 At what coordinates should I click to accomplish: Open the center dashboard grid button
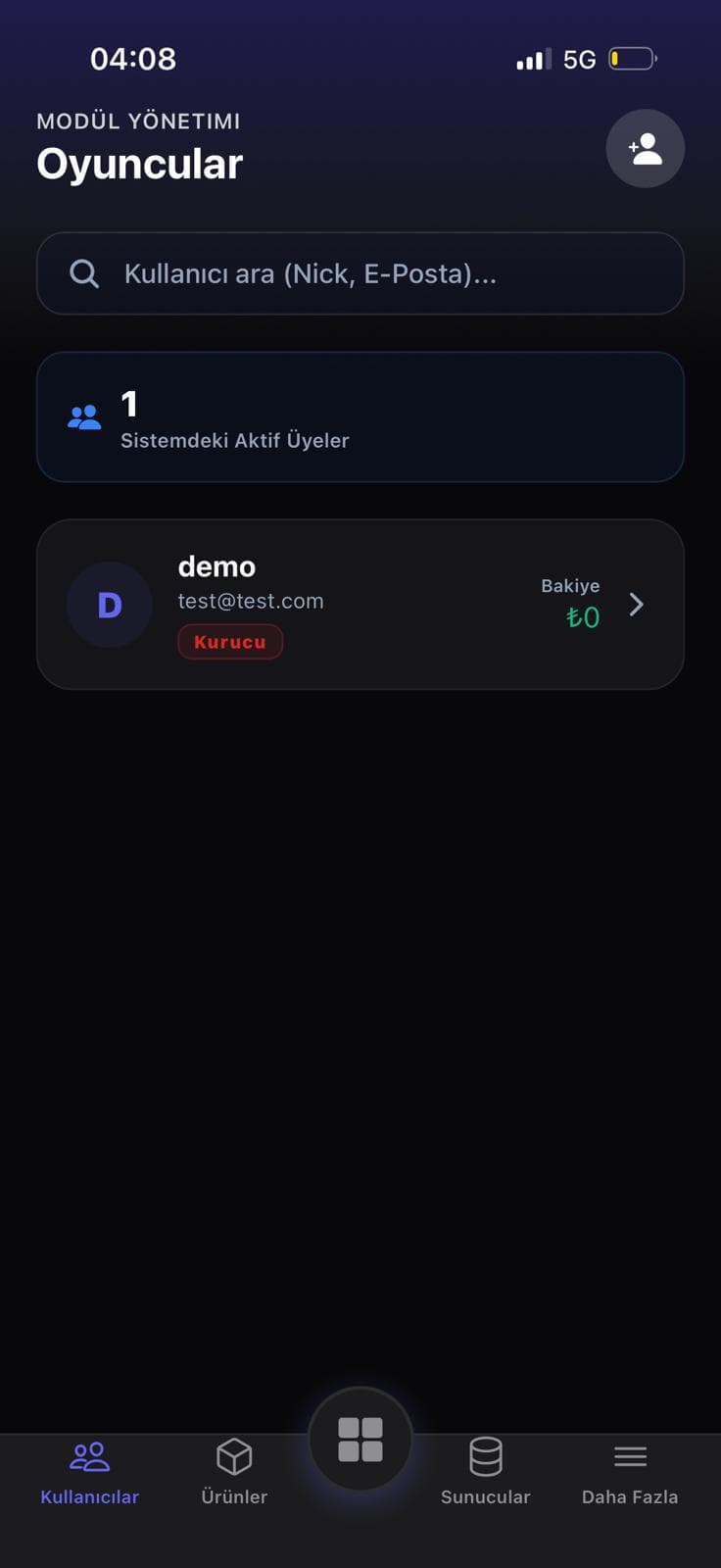click(x=360, y=1440)
